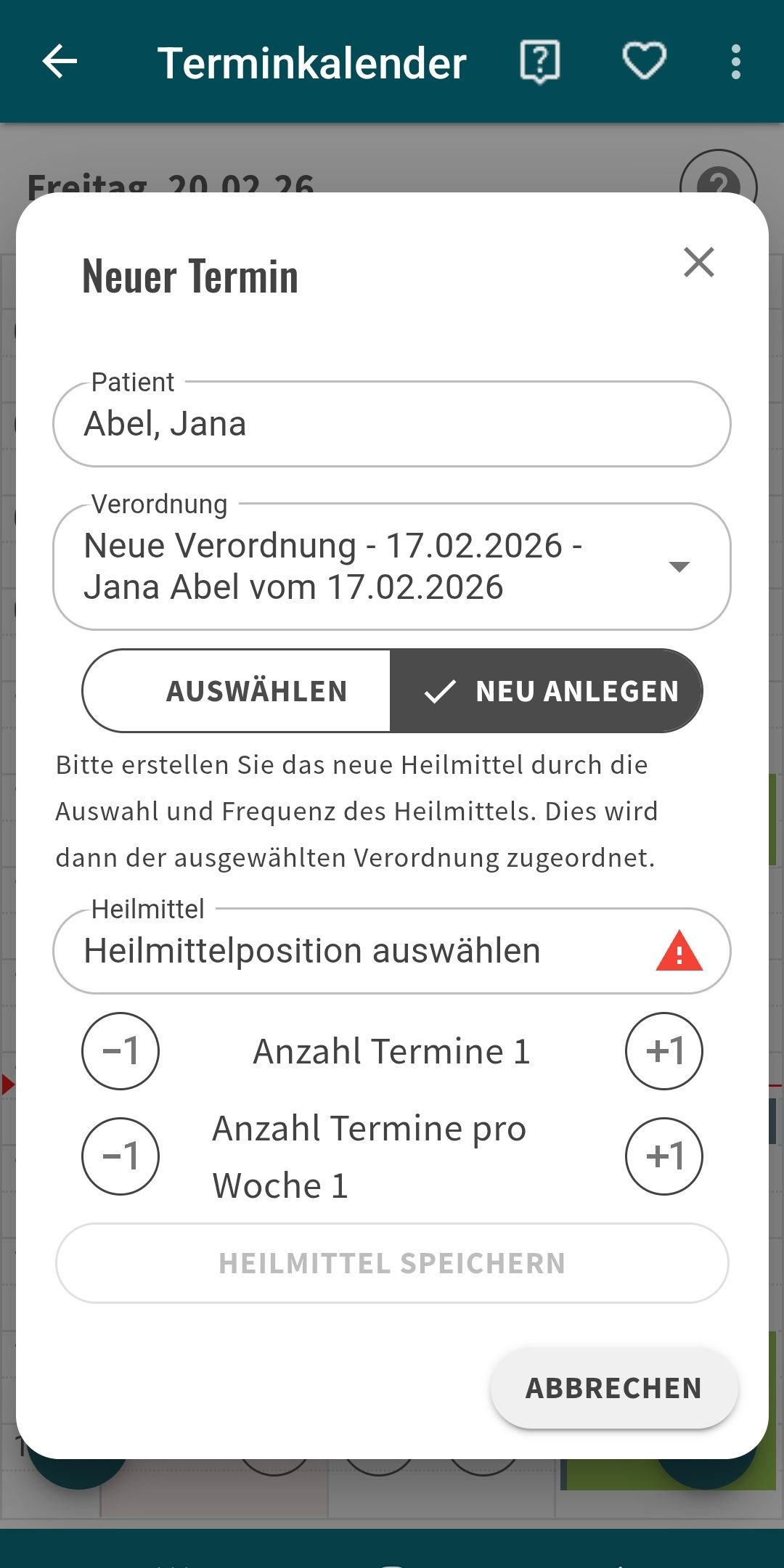Image resolution: width=784 pixels, height=1568 pixels.
Task: Increase Anzahl Termine pro Woche
Action: (663, 1156)
